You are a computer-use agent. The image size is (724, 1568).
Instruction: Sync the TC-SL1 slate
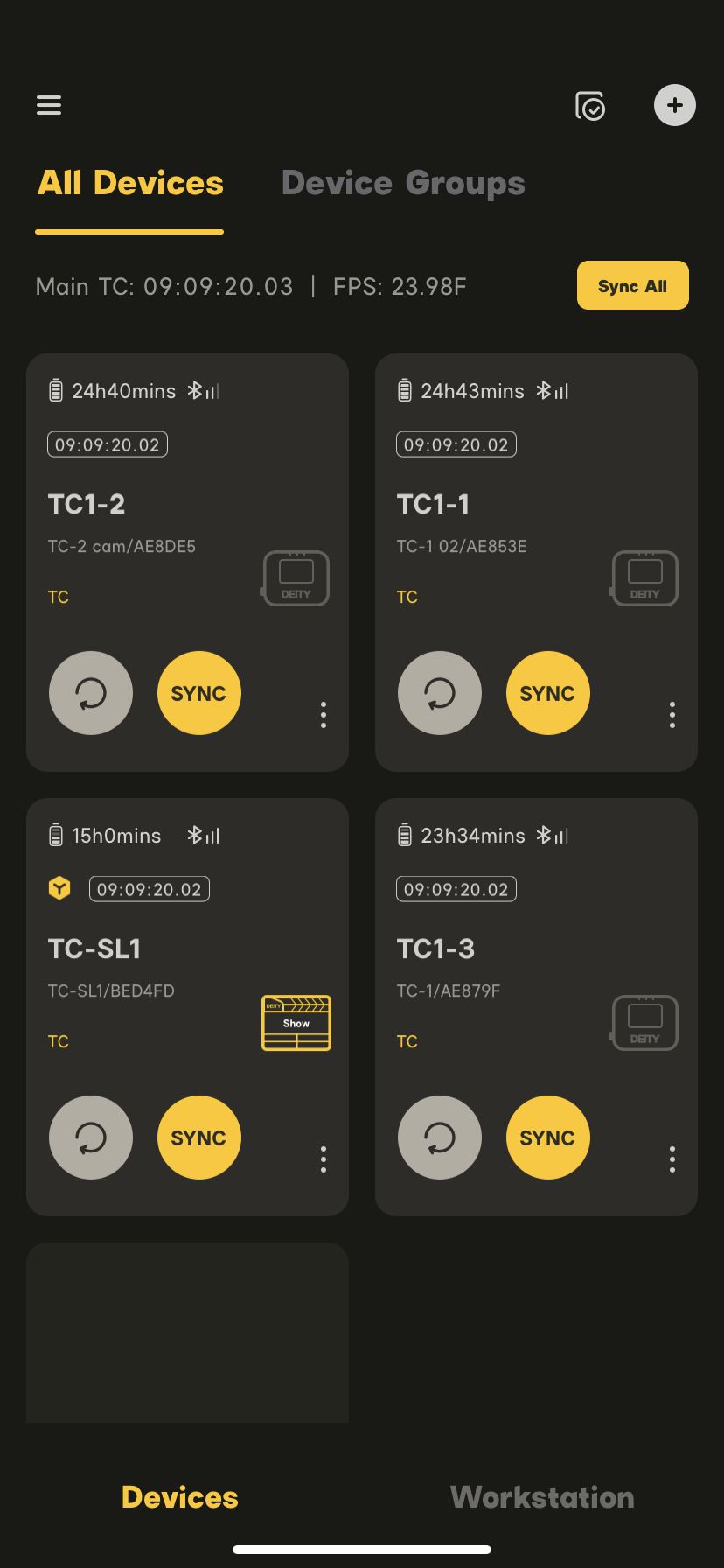[x=198, y=1137]
